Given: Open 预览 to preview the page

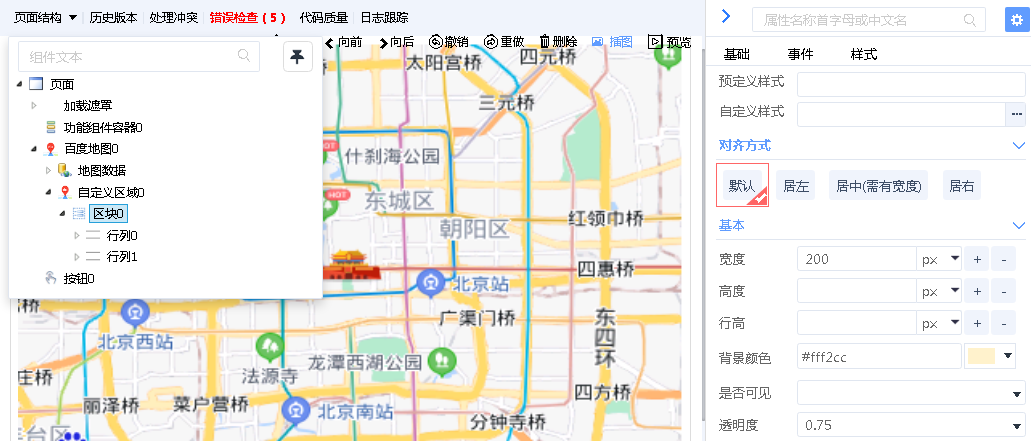Looking at the screenshot, I should [670, 42].
